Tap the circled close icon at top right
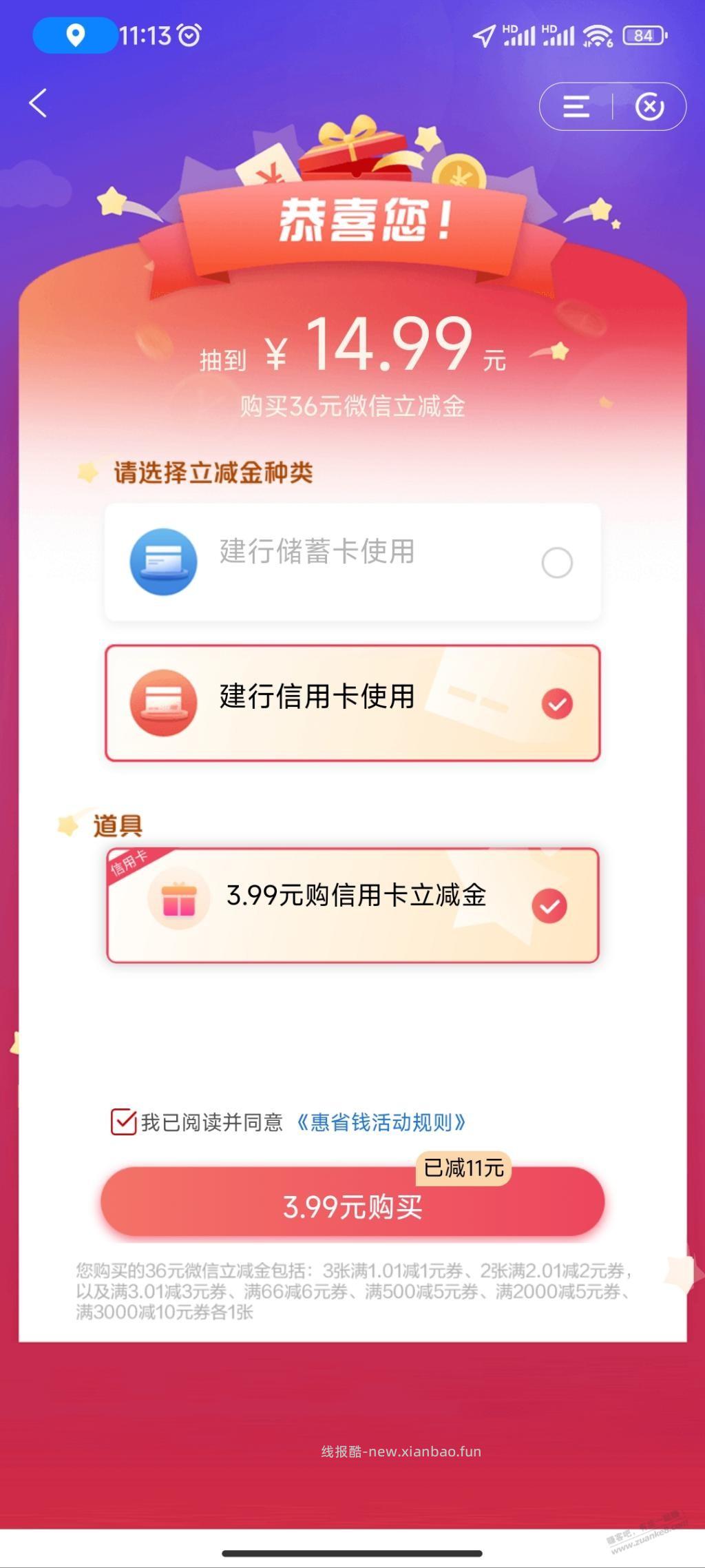This screenshot has width=705, height=1568. tap(649, 107)
